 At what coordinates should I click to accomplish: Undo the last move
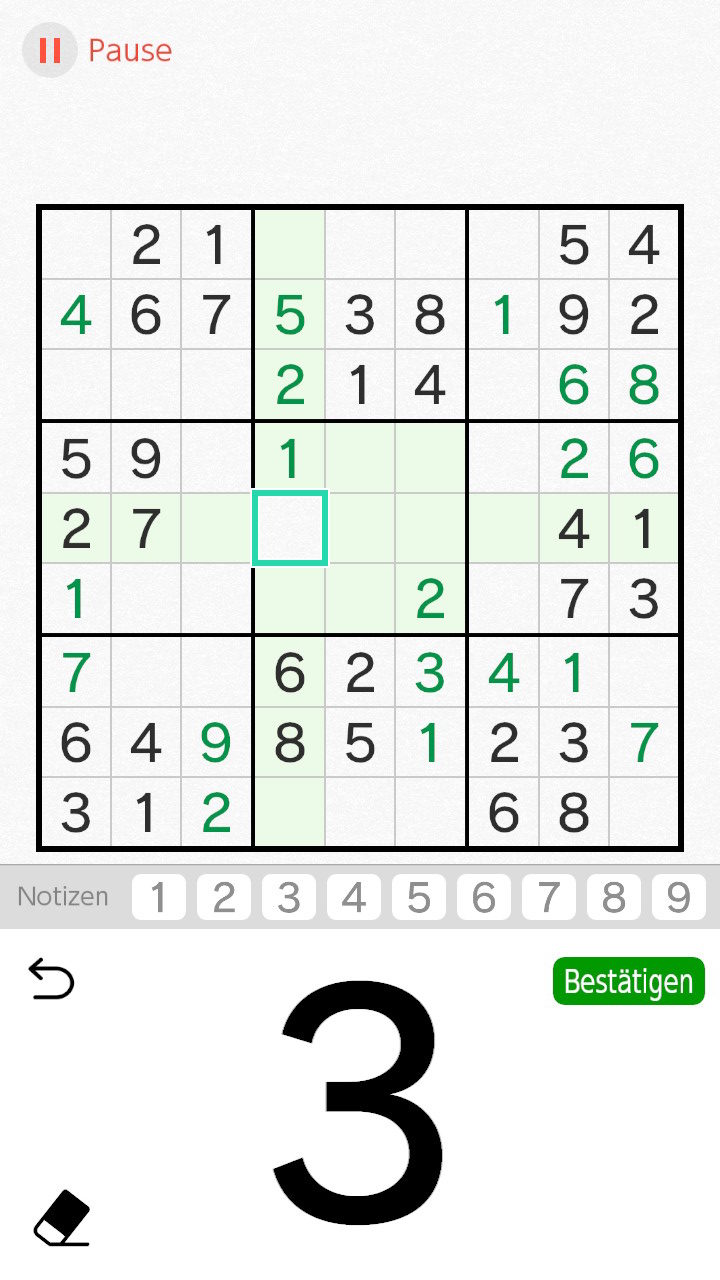coord(51,978)
